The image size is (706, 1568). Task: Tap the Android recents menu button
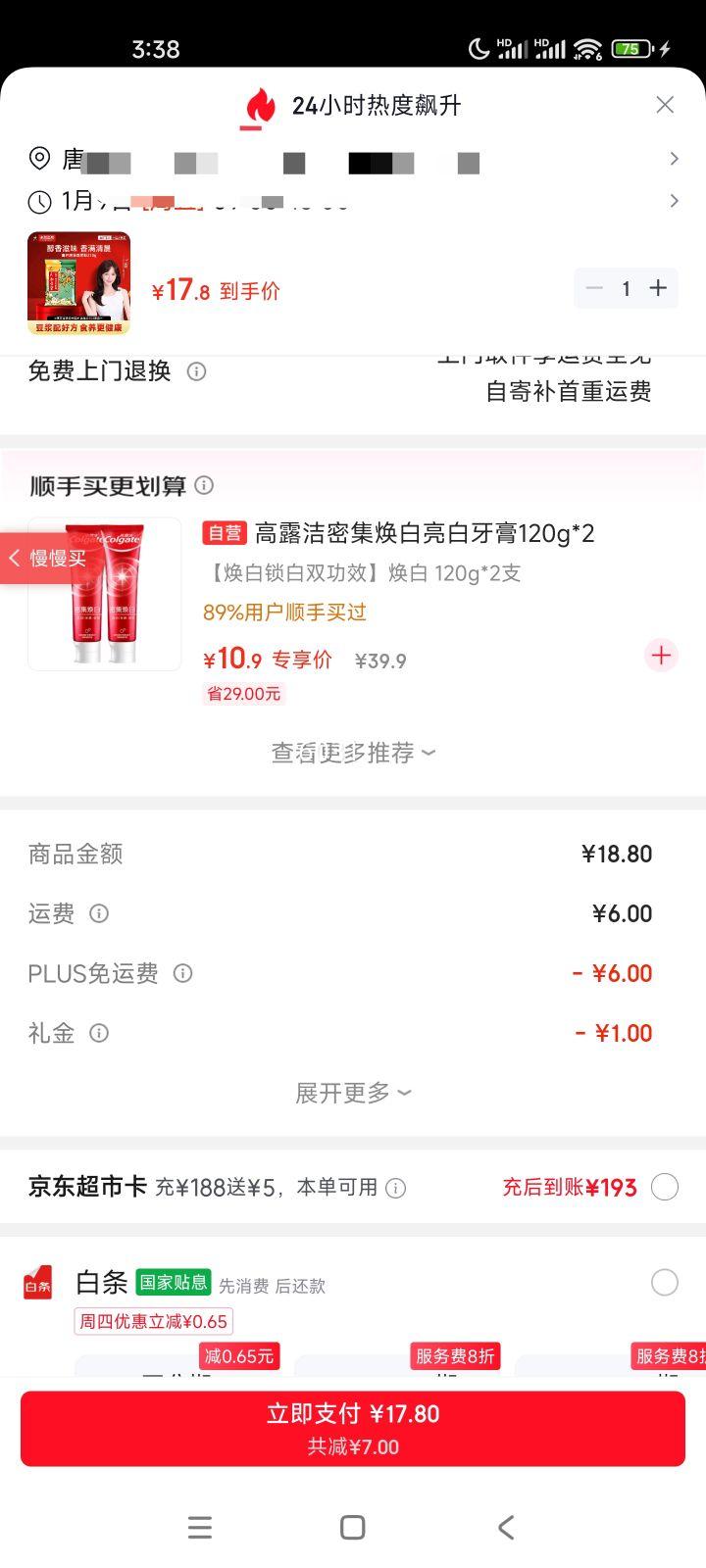(x=200, y=1527)
